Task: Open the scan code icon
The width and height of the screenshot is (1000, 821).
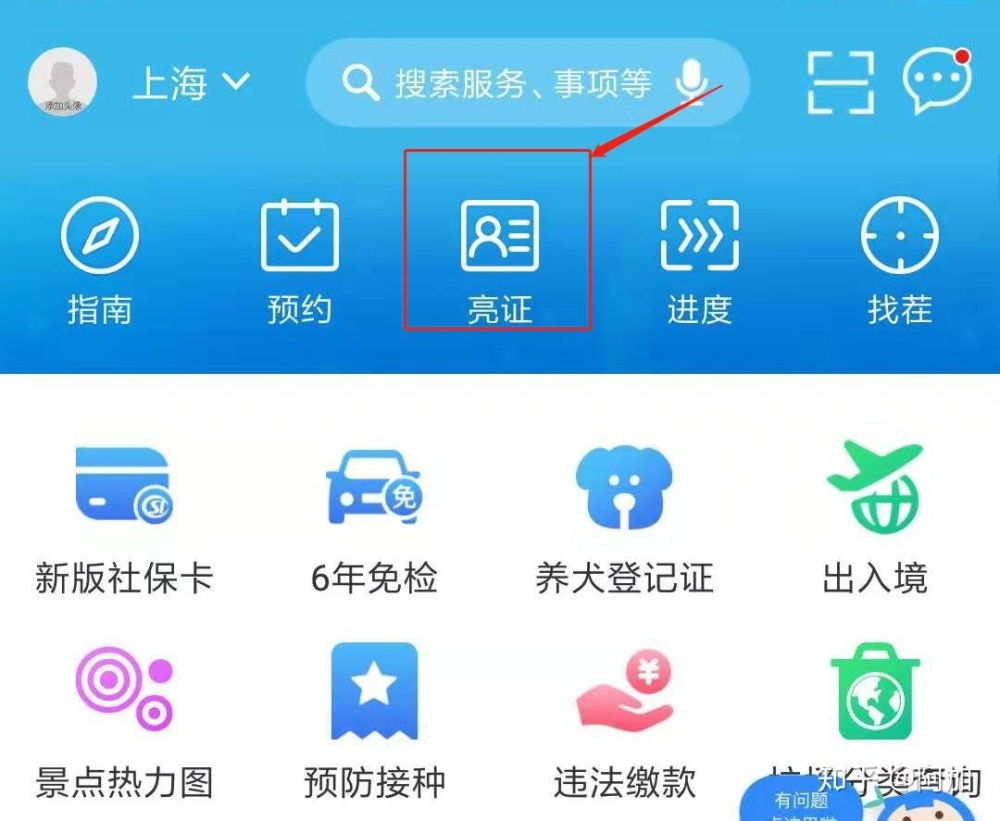Action: 841,81
